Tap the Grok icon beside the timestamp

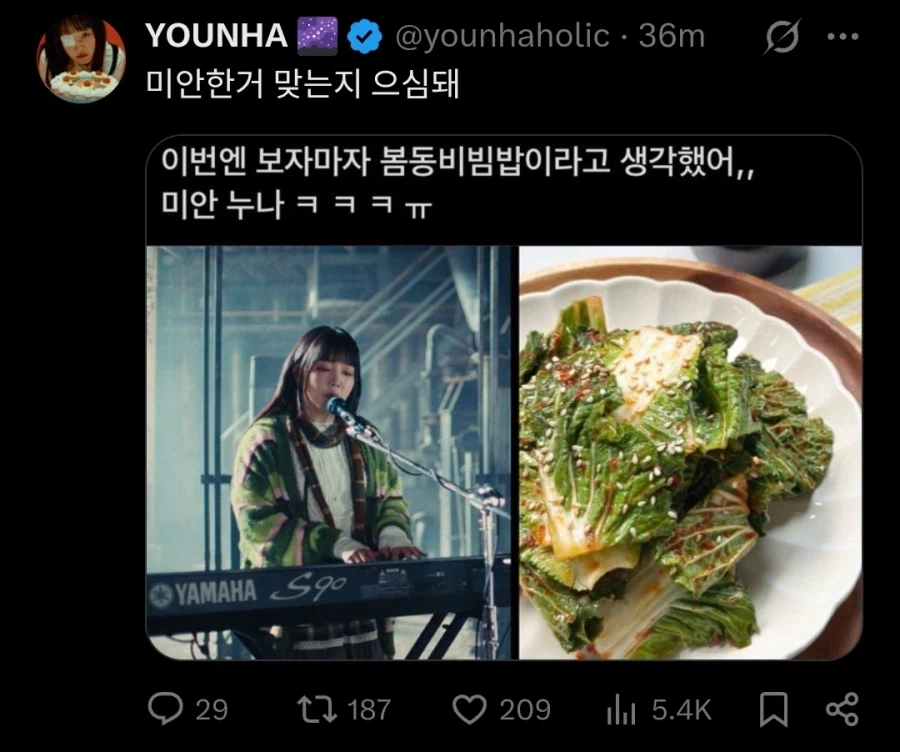click(782, 38)
